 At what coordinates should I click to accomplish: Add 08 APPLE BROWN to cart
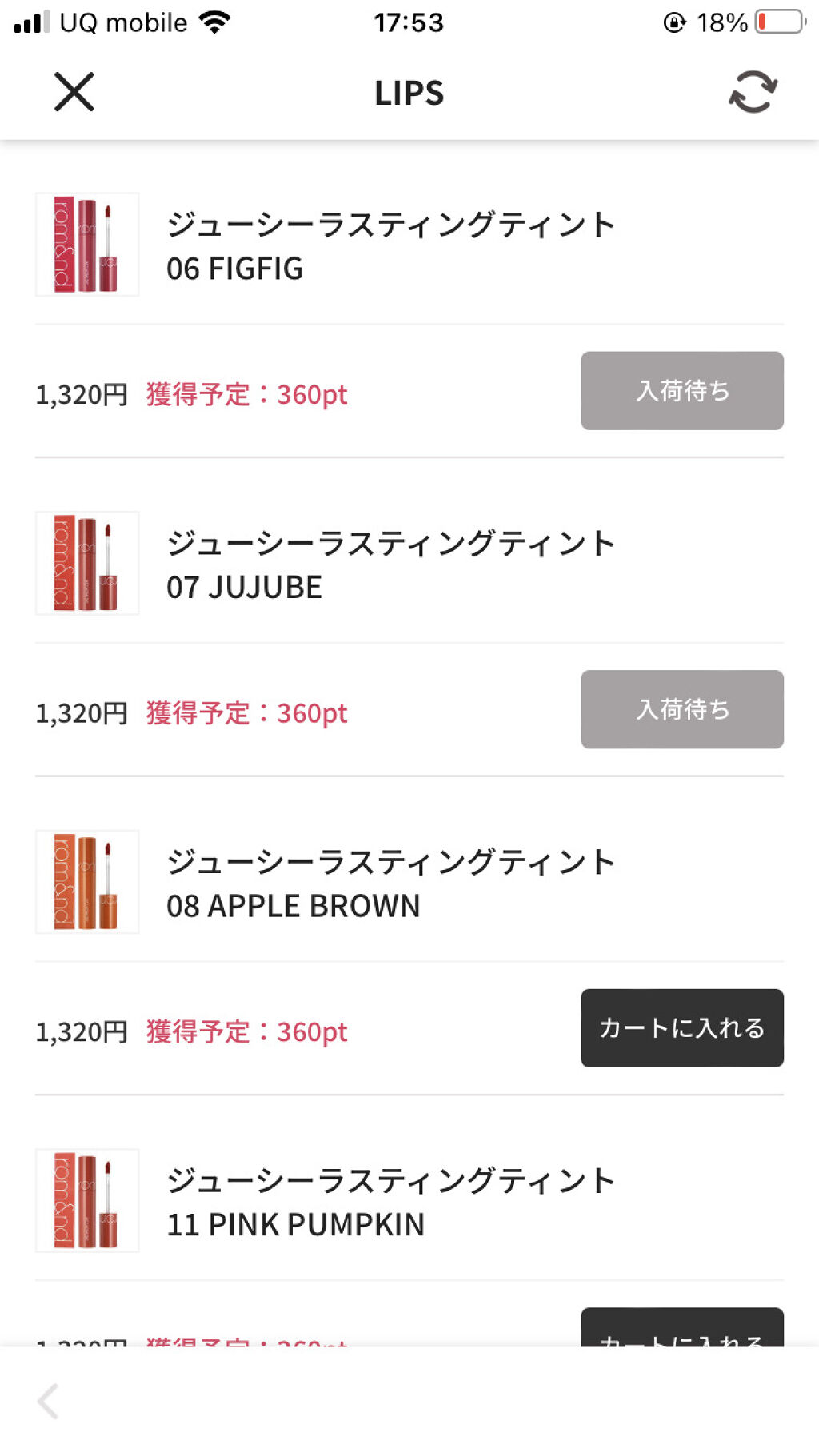[x=681, y=1028]
